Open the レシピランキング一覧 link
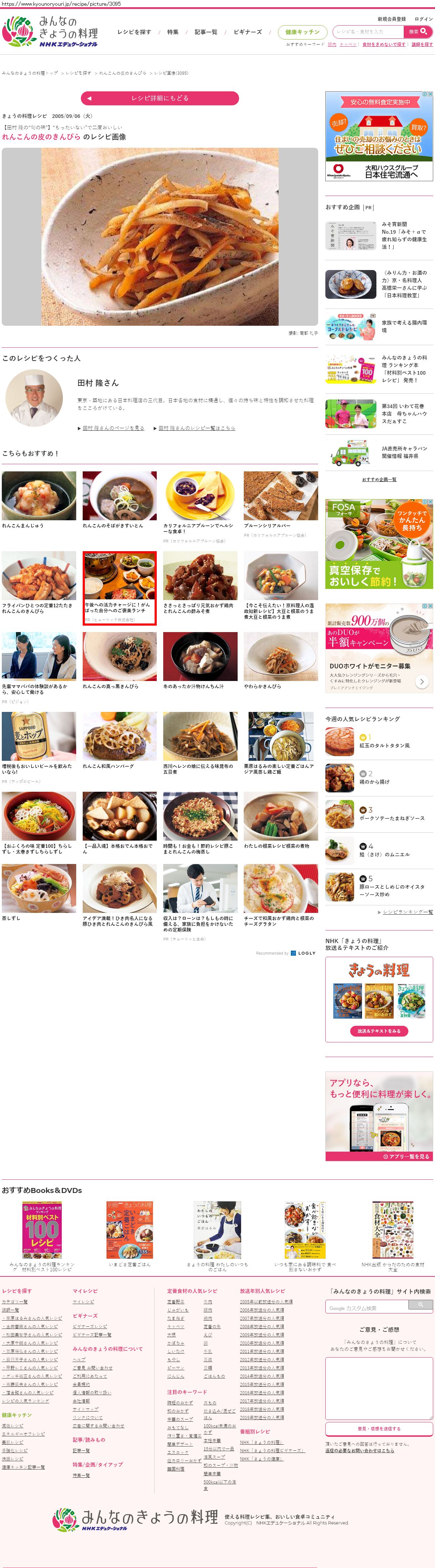Image resolution: width=435 pixels, height=1568 pixels. pyautogui.click(x=408, y=912)
